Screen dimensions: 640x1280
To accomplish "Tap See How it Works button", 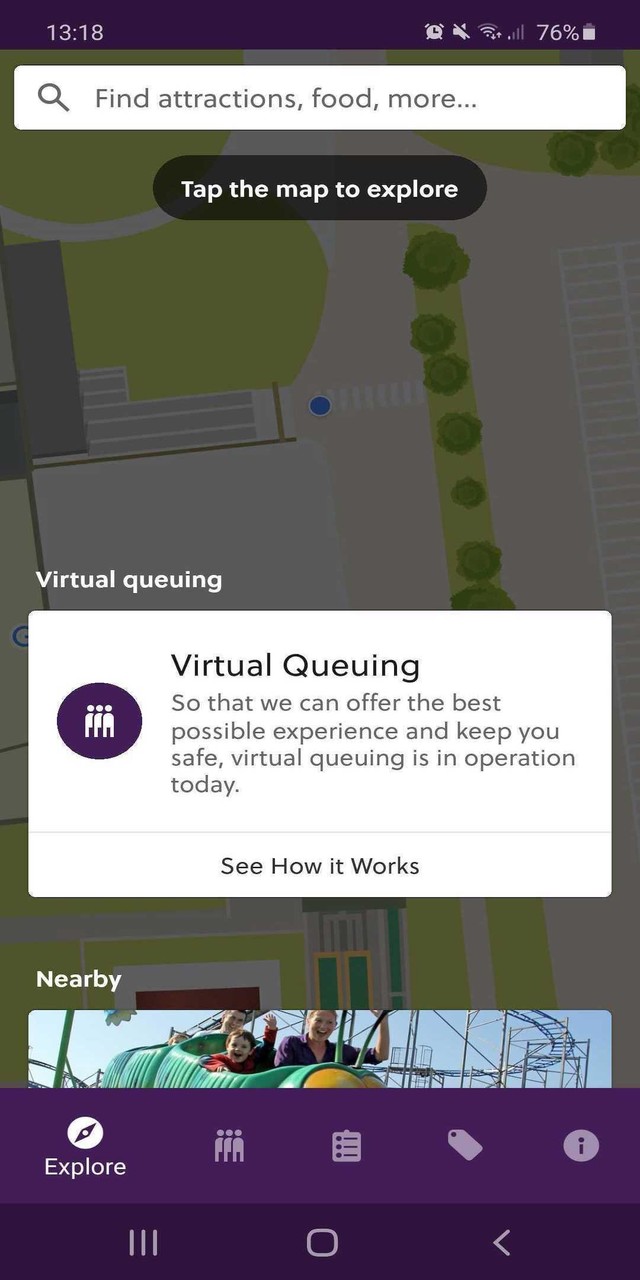I will 320,865.
